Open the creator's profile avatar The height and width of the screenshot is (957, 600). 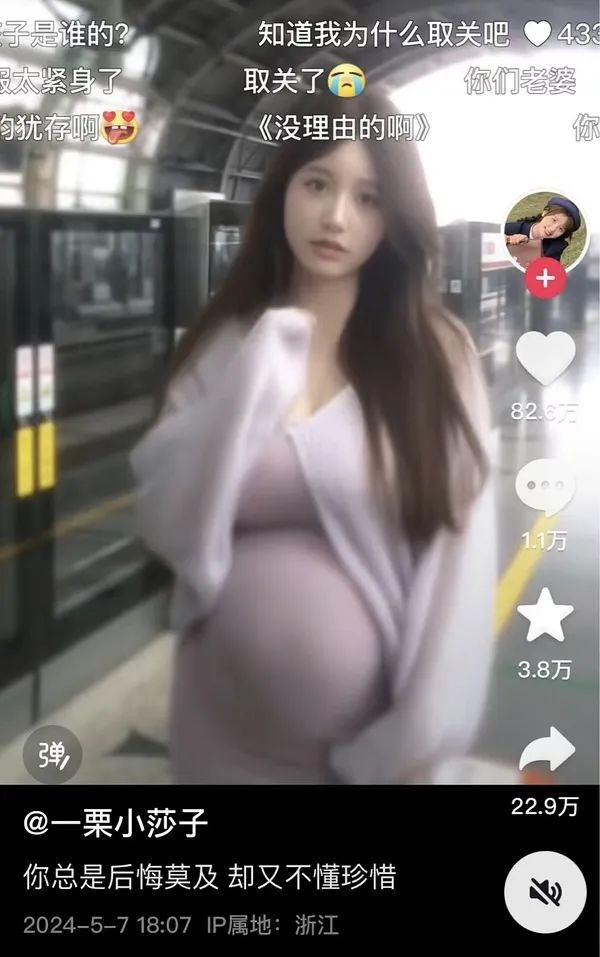544,230
